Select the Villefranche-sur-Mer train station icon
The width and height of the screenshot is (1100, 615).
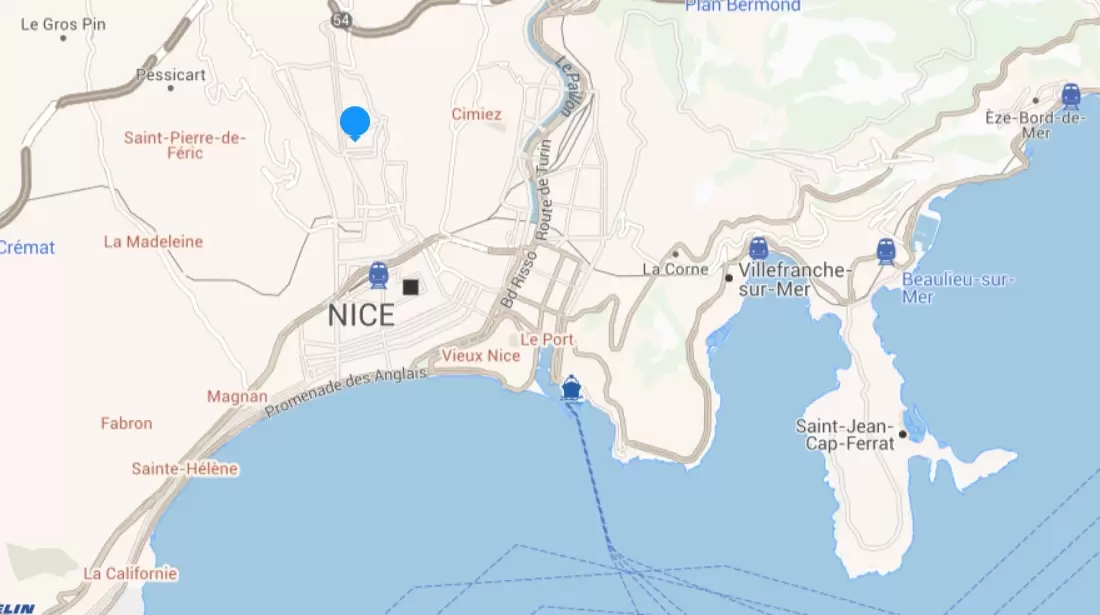click(759, 248)
